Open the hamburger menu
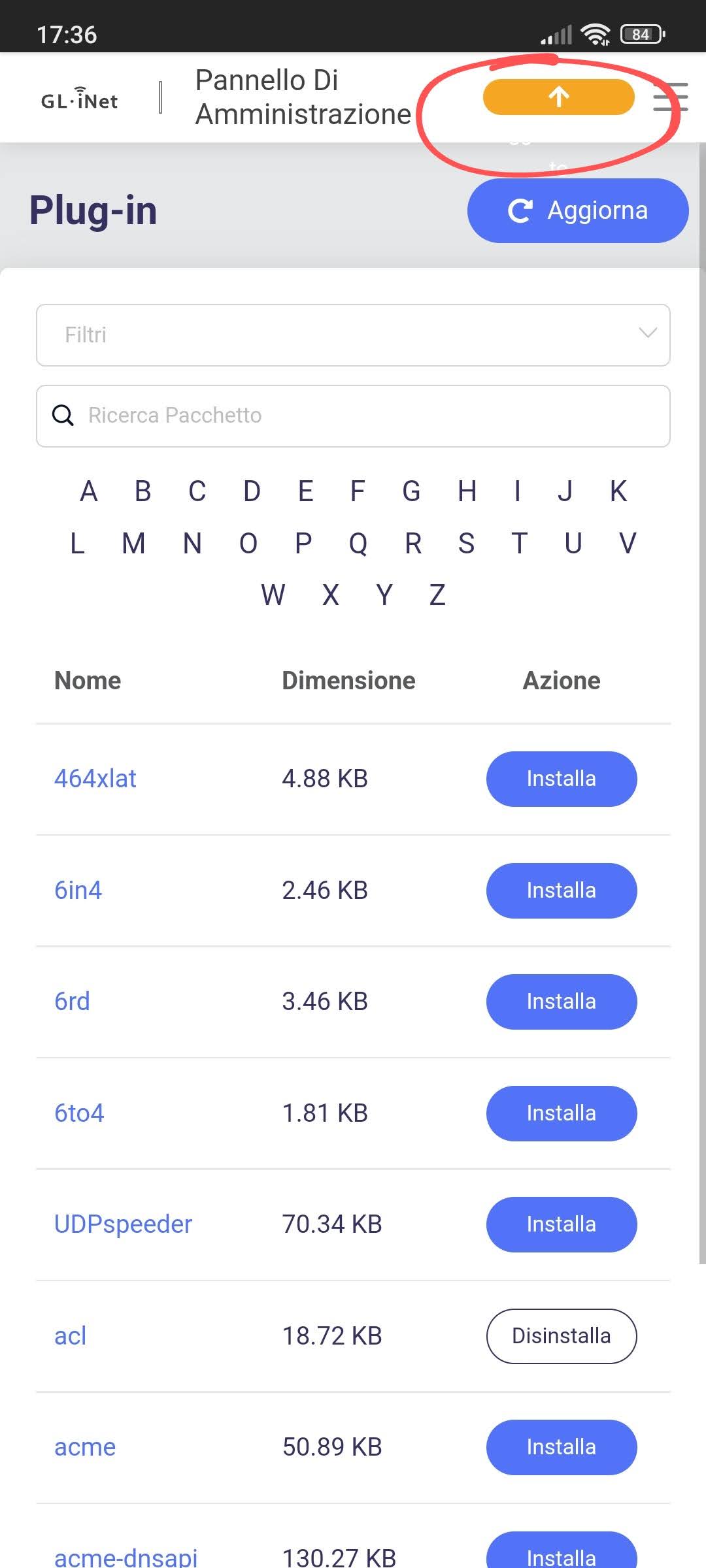706x1568 pixels. click(x=670, y=97)
